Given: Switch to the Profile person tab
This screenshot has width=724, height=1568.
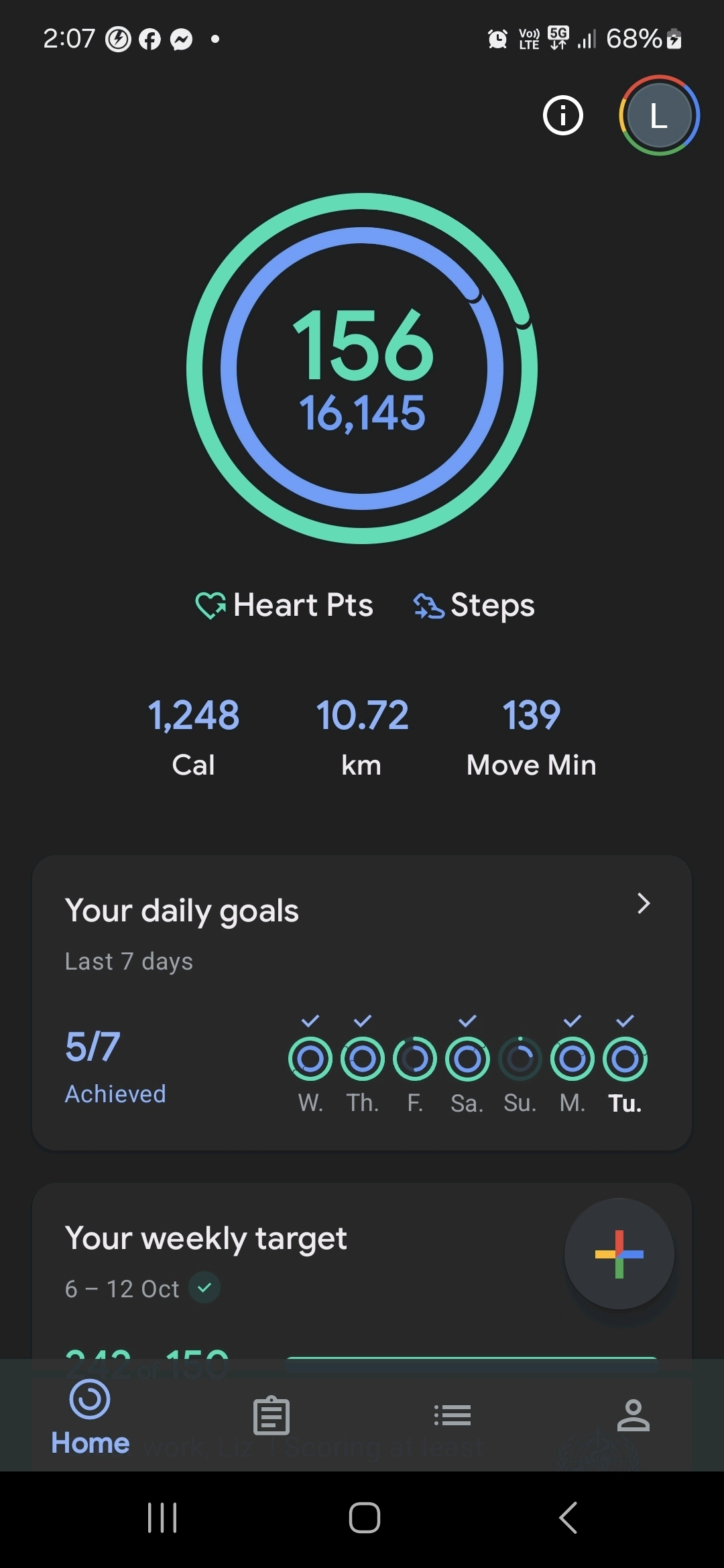Looking at the screenshot, I should 633,1416.
